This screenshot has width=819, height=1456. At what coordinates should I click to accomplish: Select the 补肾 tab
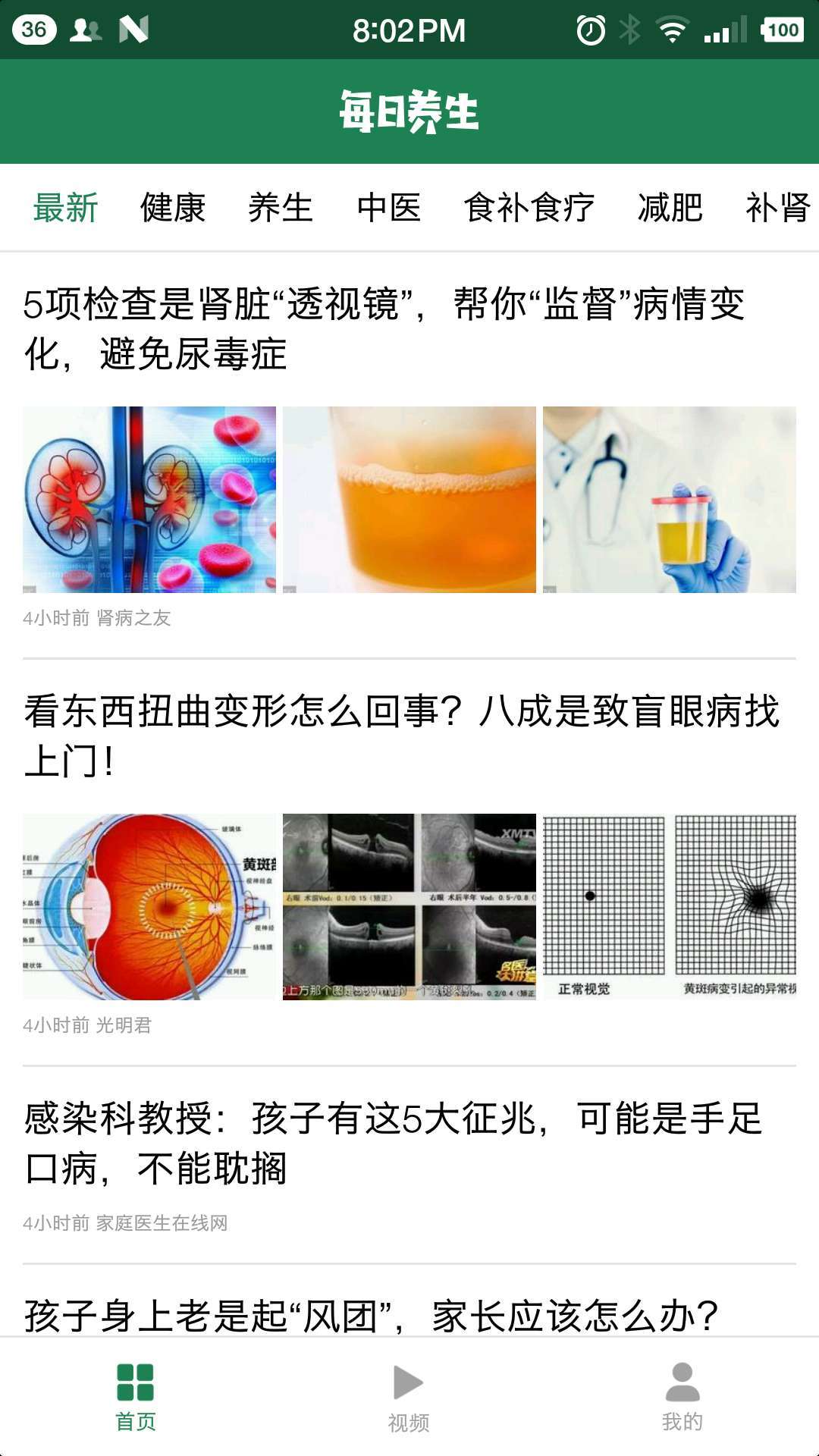(x=777, y=208)
